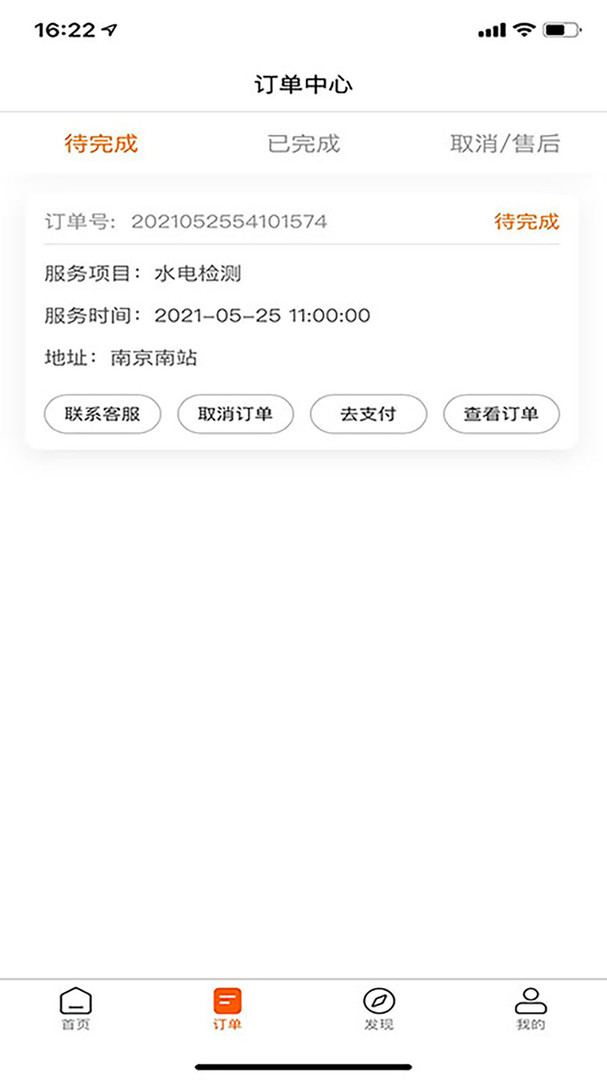Image resolution: width=607 pixels, height=1080 pixels.
Task: Tap the 订单 bottom navigation item
Action: click(228, 1009)
